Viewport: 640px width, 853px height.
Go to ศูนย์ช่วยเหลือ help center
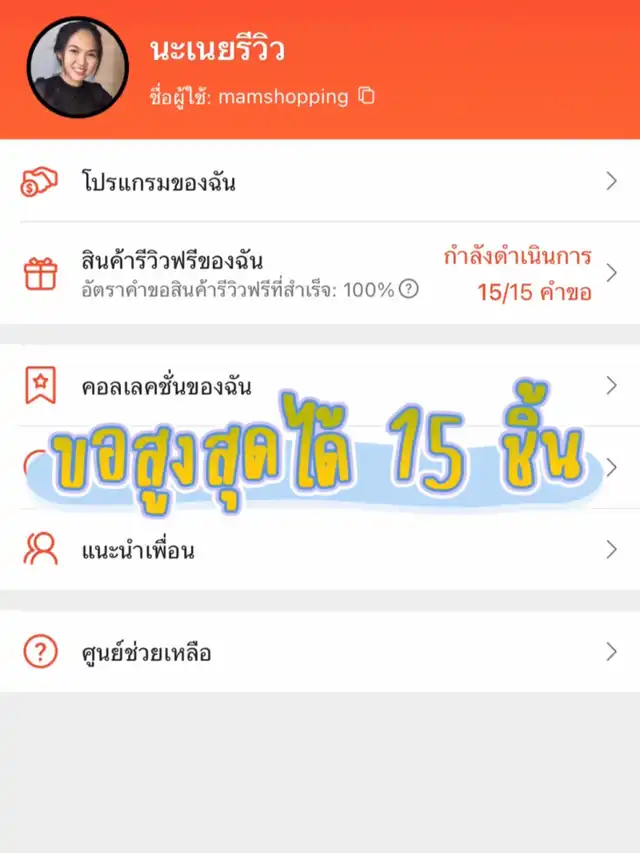pos(320,653)
